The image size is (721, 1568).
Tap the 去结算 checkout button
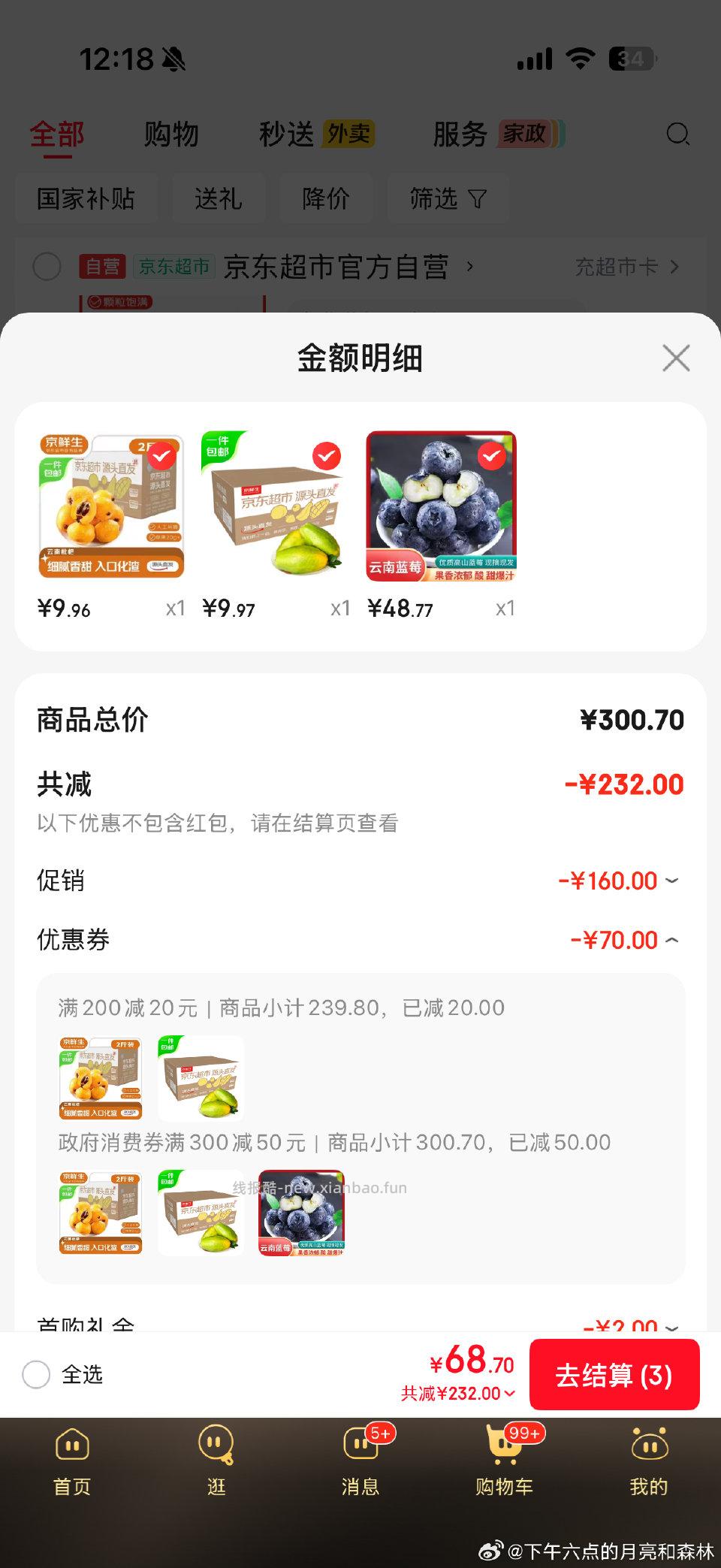614,1375
